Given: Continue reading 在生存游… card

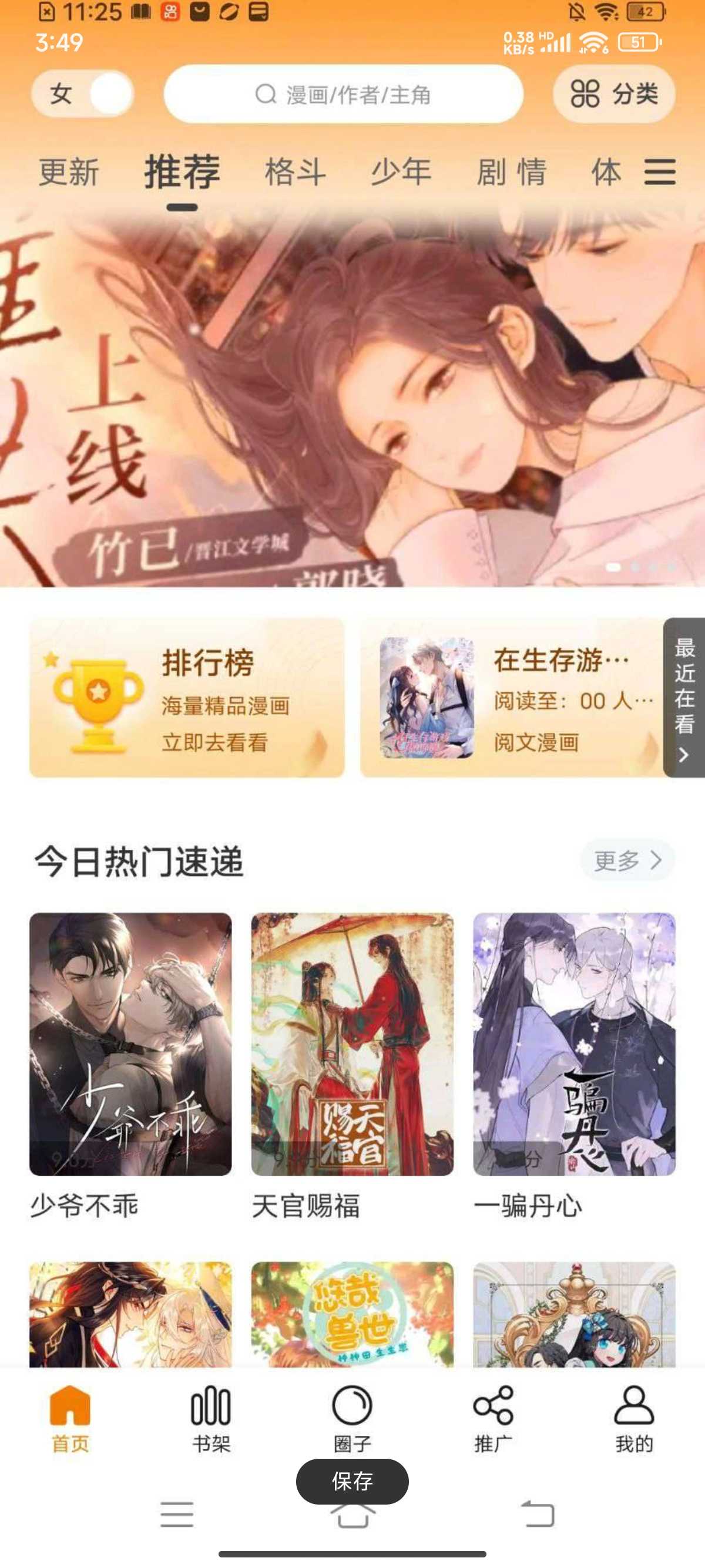Looking at the screenshot, I should 511,698.
